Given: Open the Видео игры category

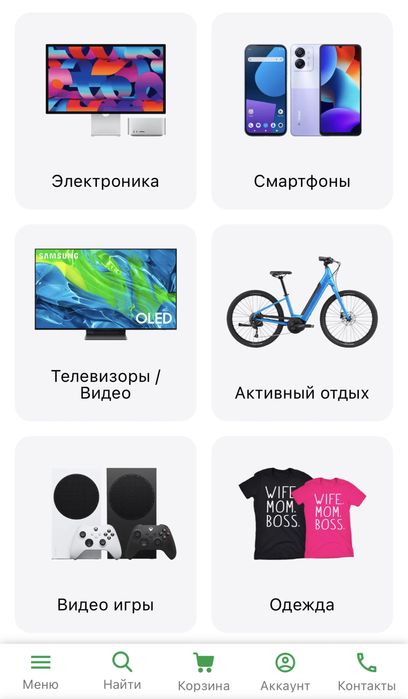Looking at the screenshot, I should [106, 534].
